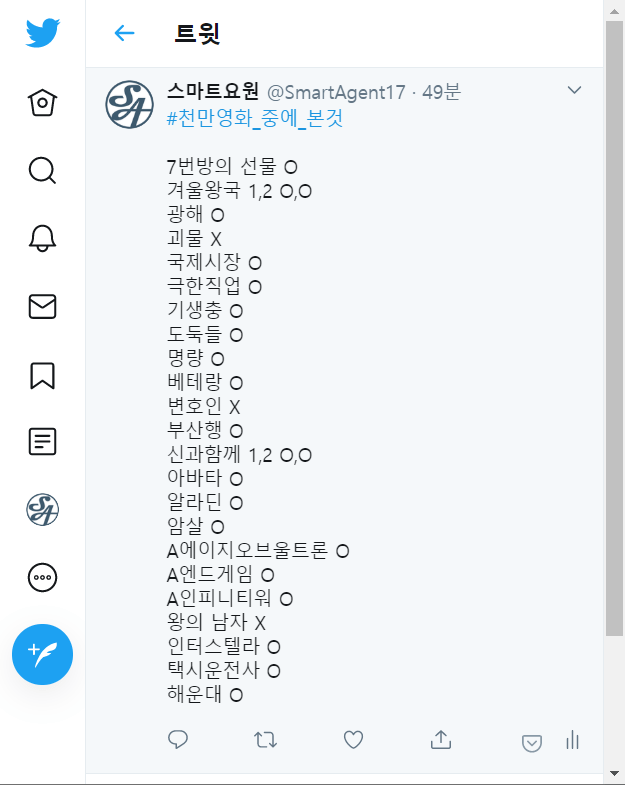This screenshot has height=785, width=625.
Task: Open the Lists page
Action: coord(42,442)
